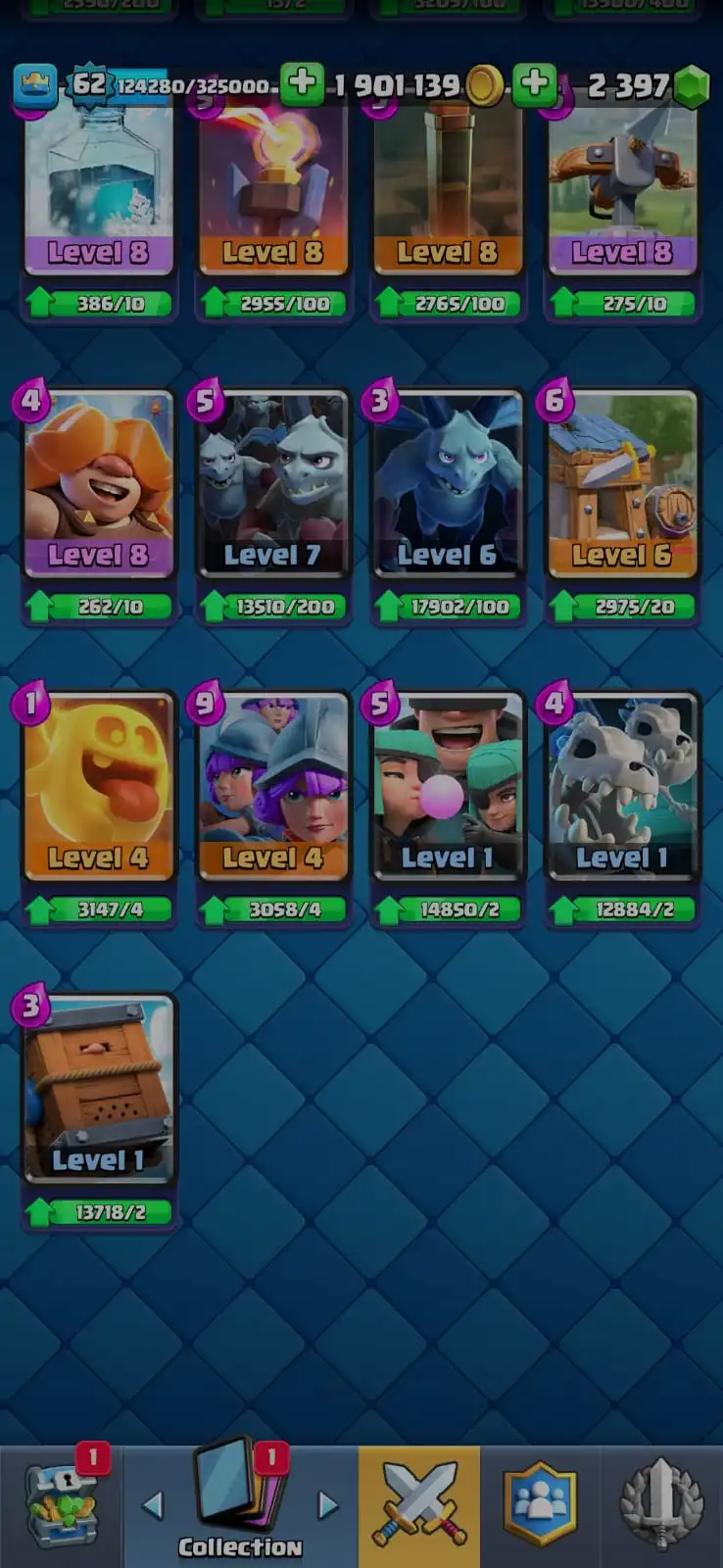This screenshot has height=1568, width=723.
Task: Buy more gems with plus button
Action: pyautogui.click(x=535, y=84)
